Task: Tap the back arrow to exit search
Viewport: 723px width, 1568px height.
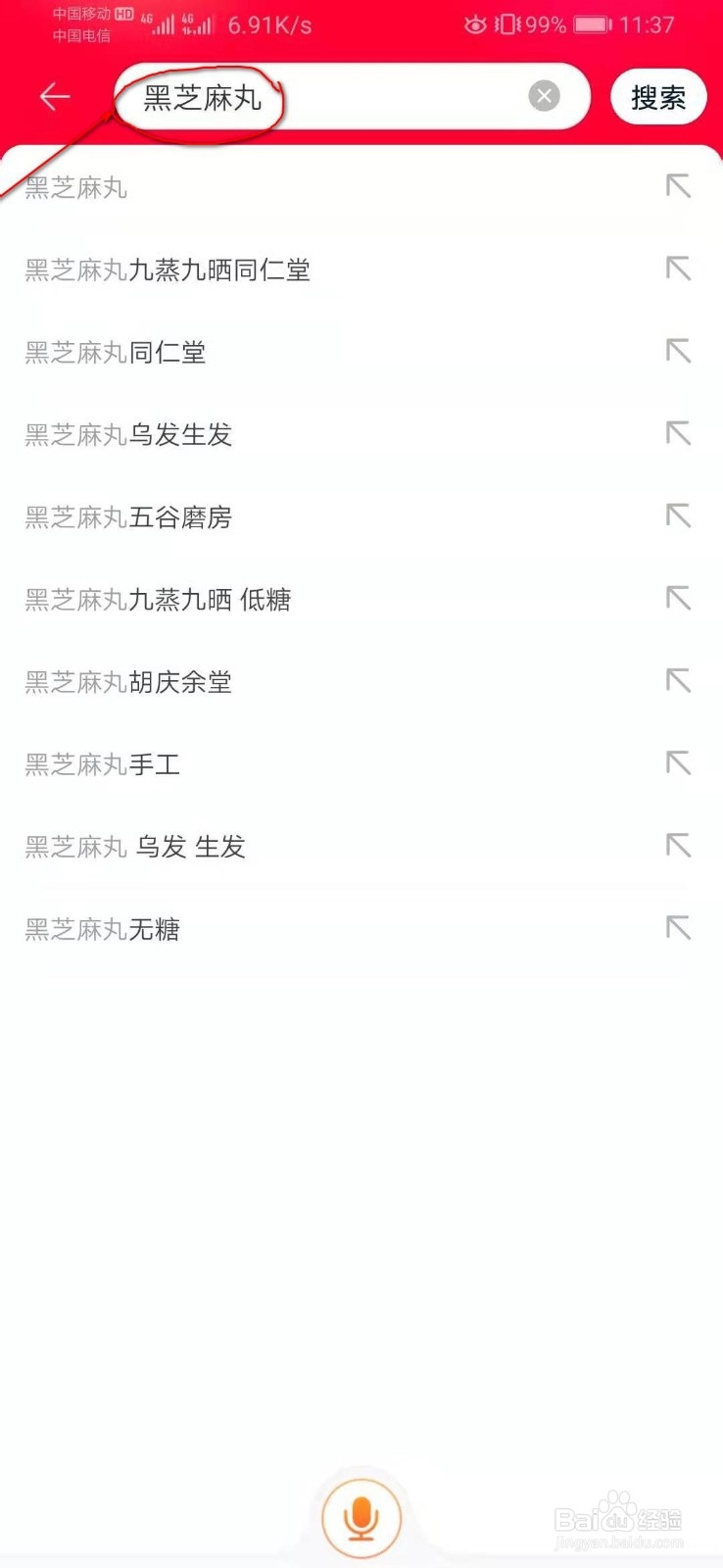Action: [x=55, y=96]
